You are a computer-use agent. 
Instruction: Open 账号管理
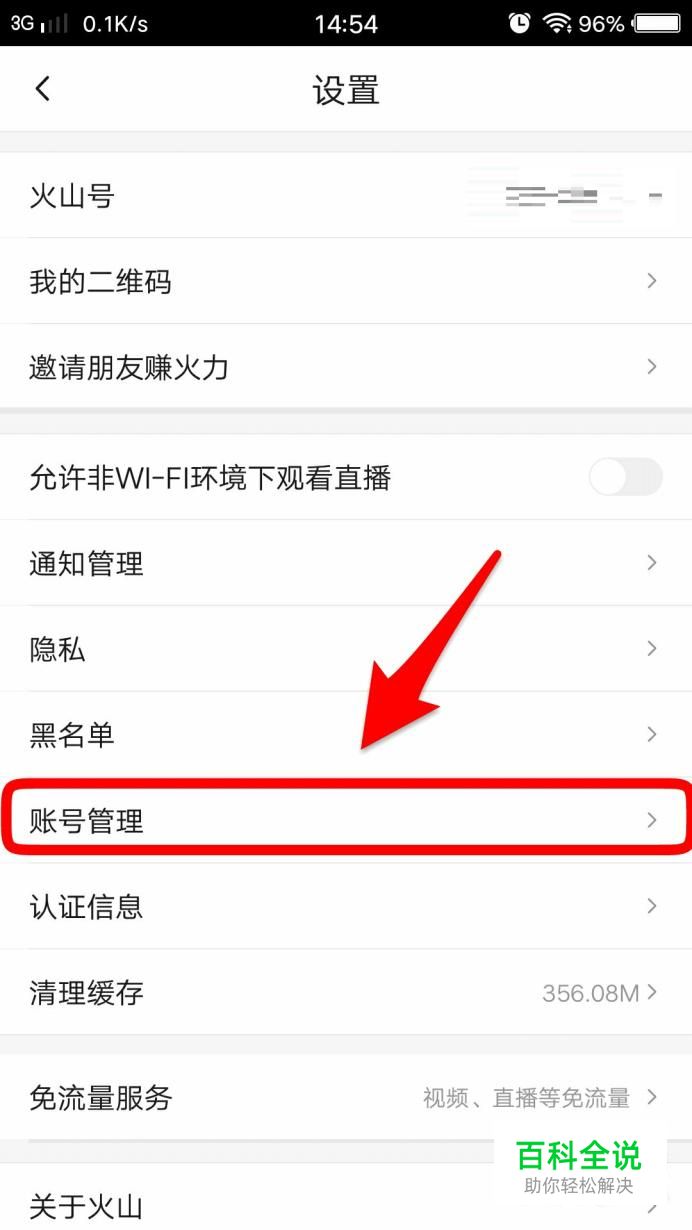(346, 821)
